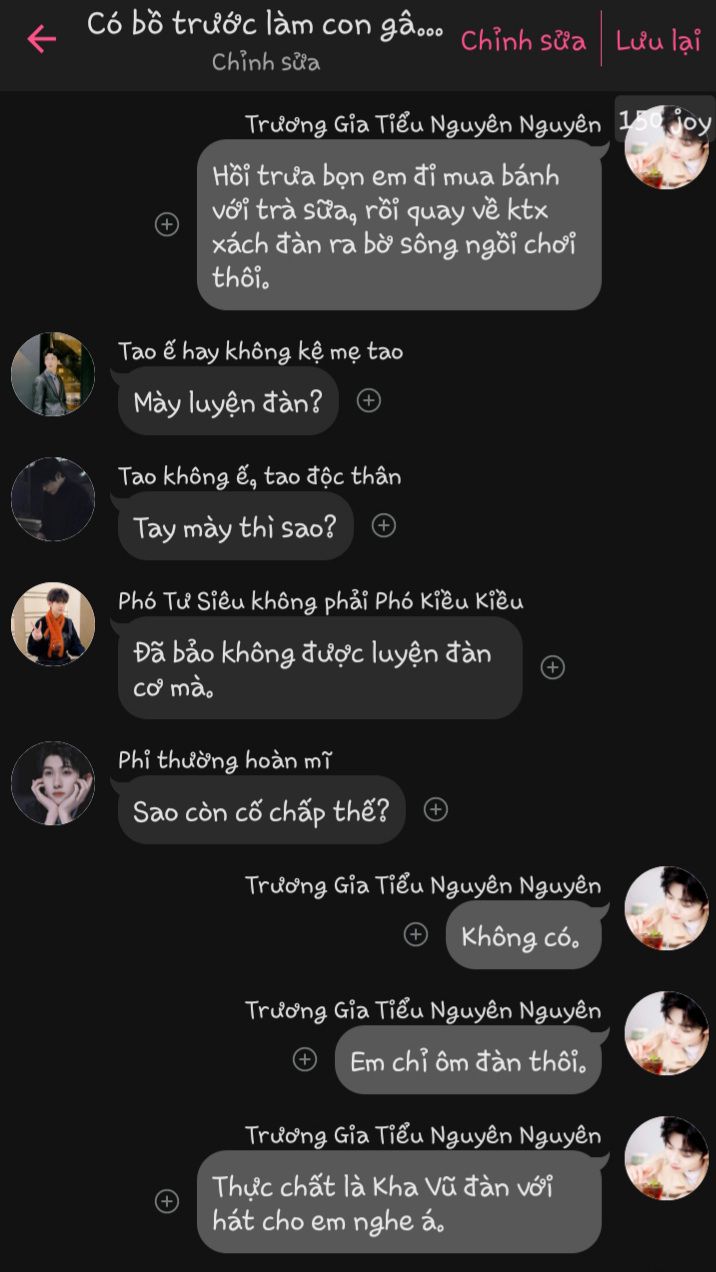This screenshot has height=1272, width=716.
Task: Tap Chỉnh sửa in the top bar
Action: [523, 41]
